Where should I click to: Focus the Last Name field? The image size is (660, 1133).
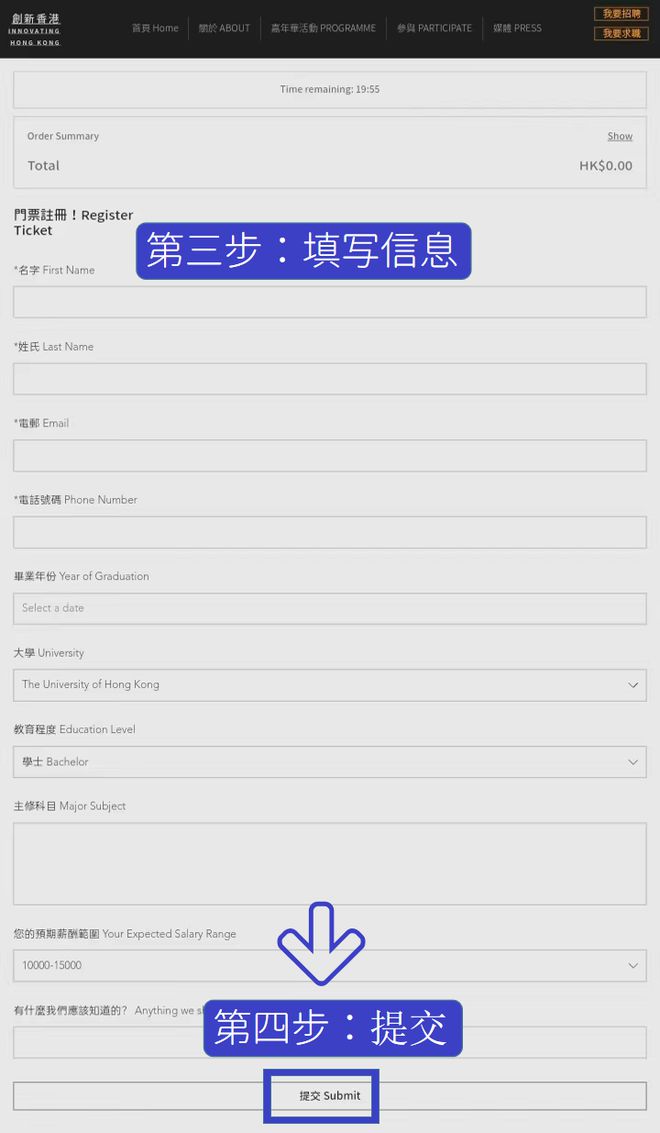(330, 379)
